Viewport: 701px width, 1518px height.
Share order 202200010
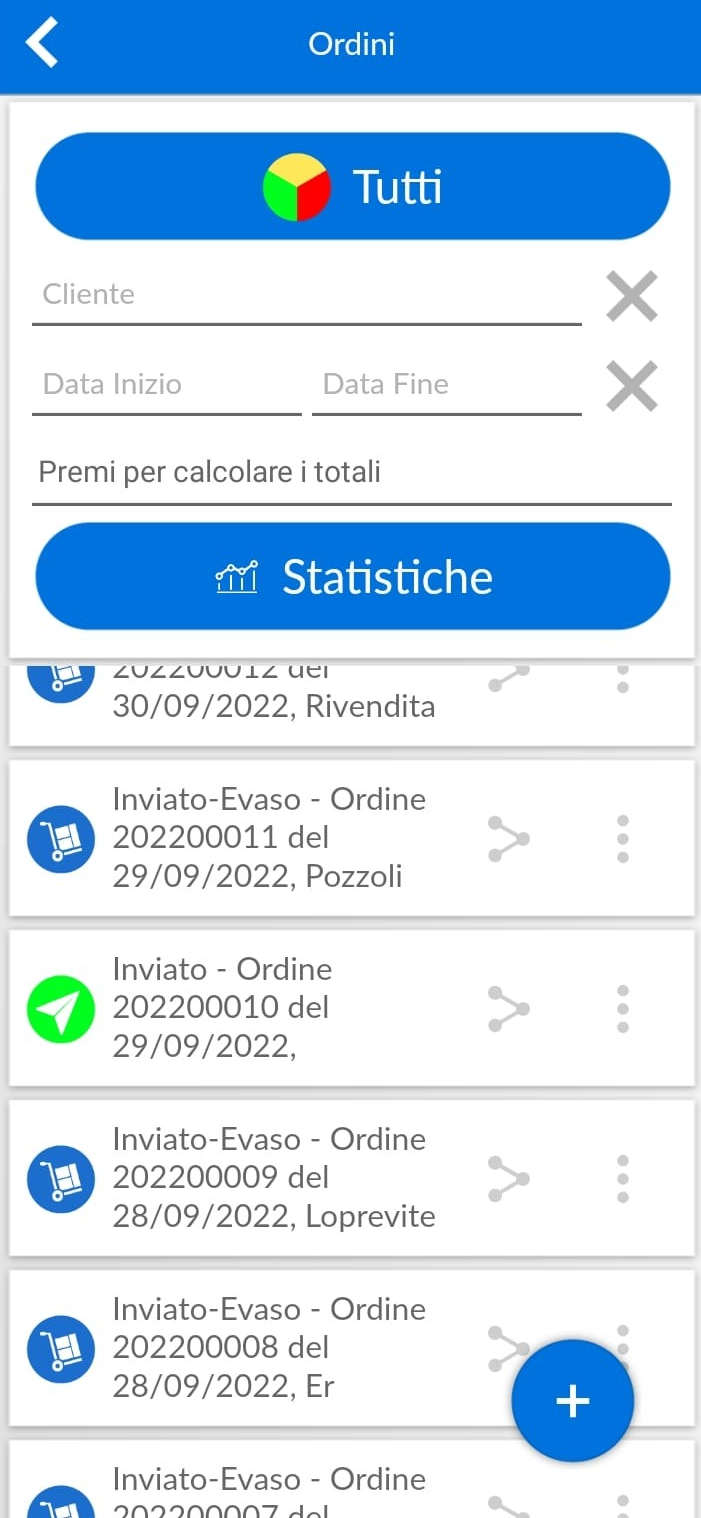[508, 1008]
